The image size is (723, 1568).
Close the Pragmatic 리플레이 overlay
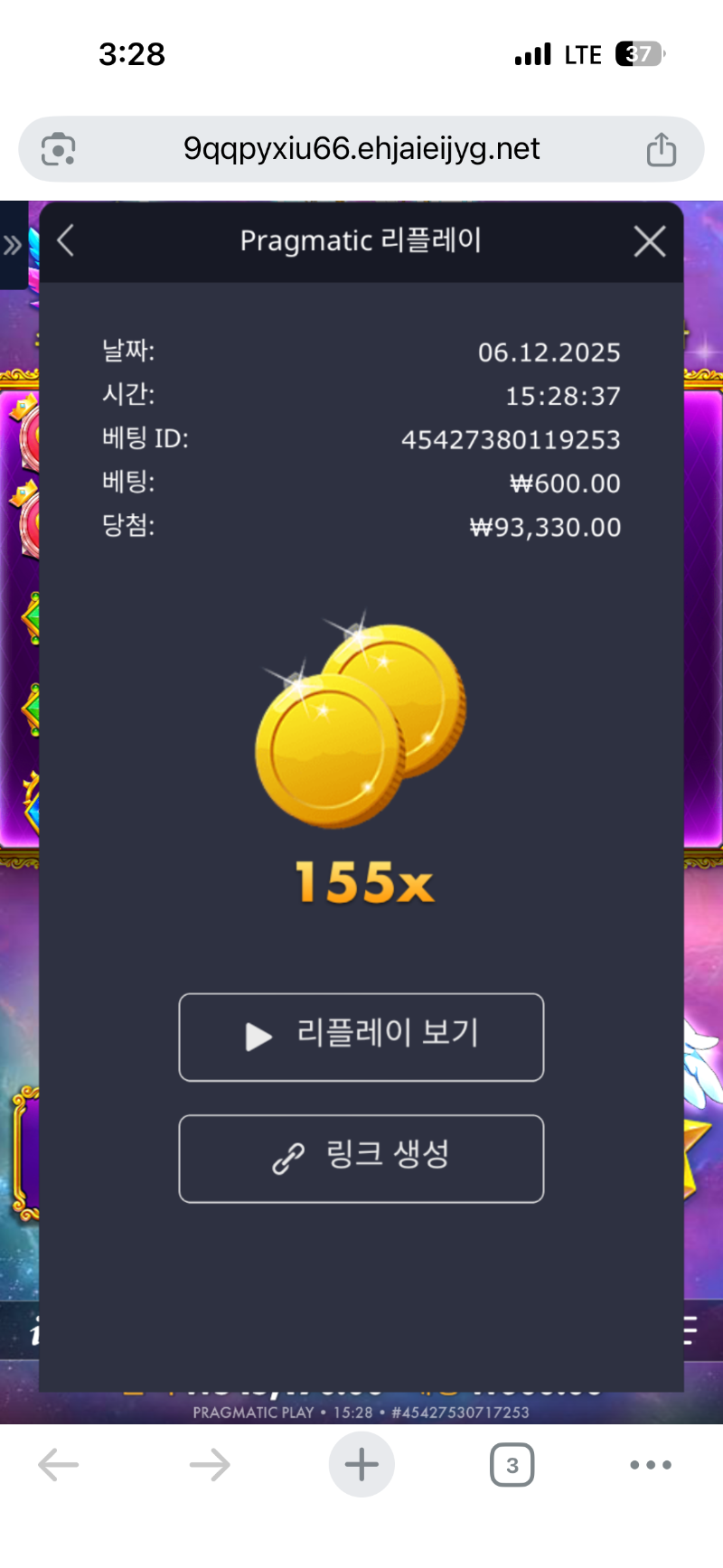[649, 241]
